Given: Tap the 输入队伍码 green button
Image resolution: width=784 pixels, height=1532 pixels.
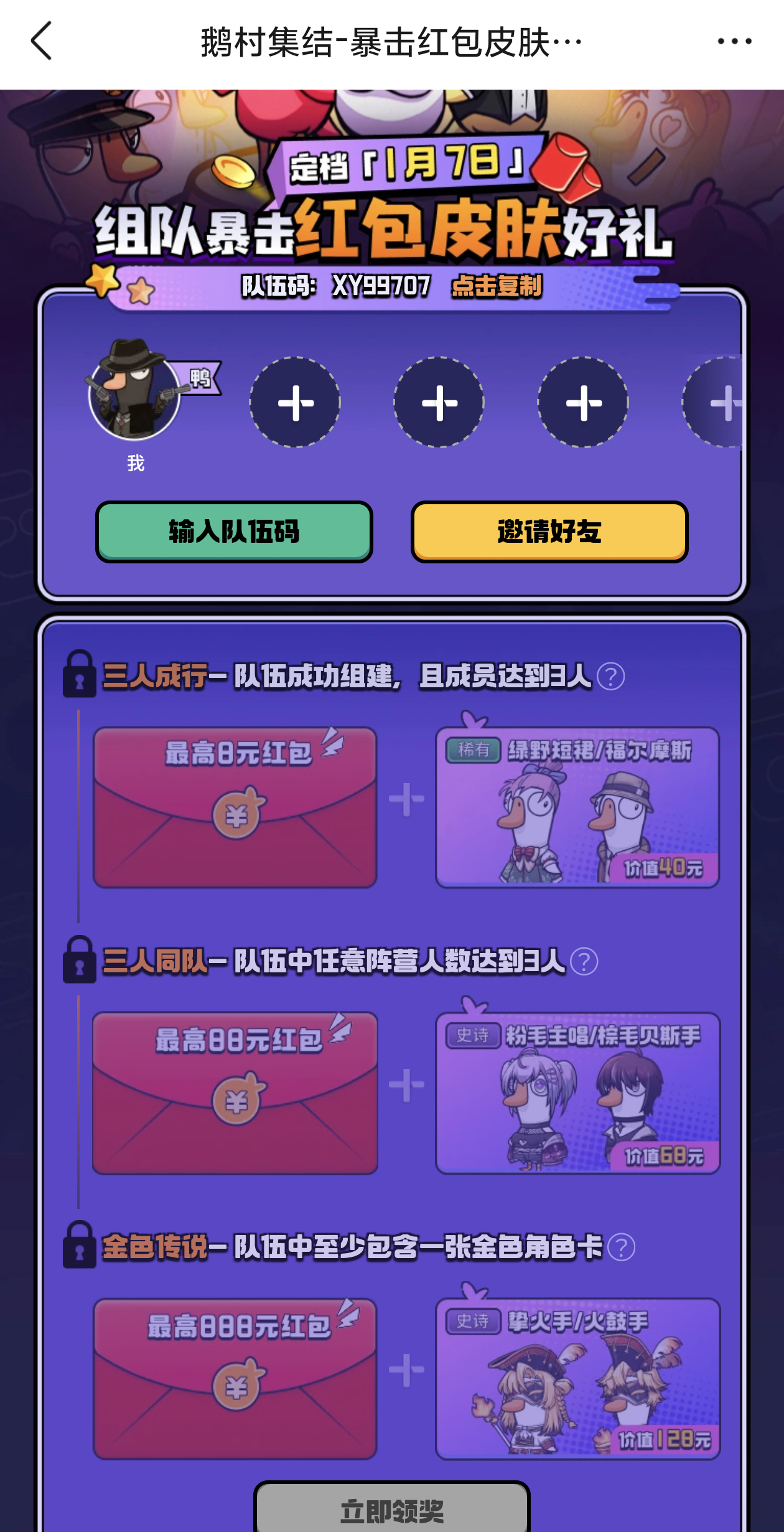Looking at the screenshot, I should click(x=234, y=532).
